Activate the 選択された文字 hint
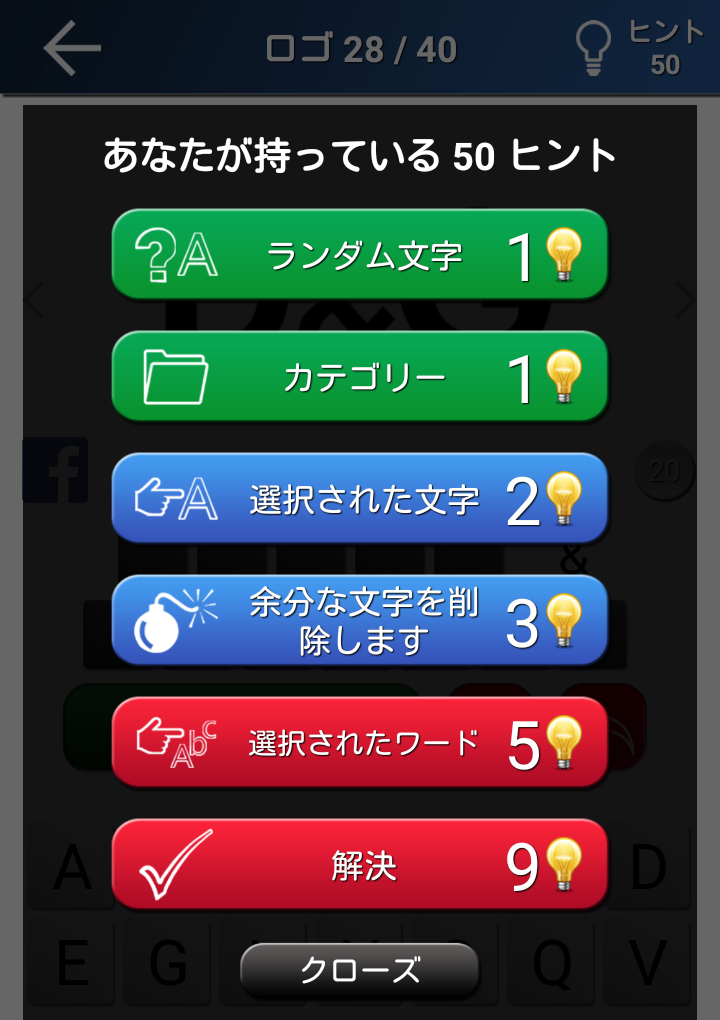The image size is (720, 1020). point(360,498)
